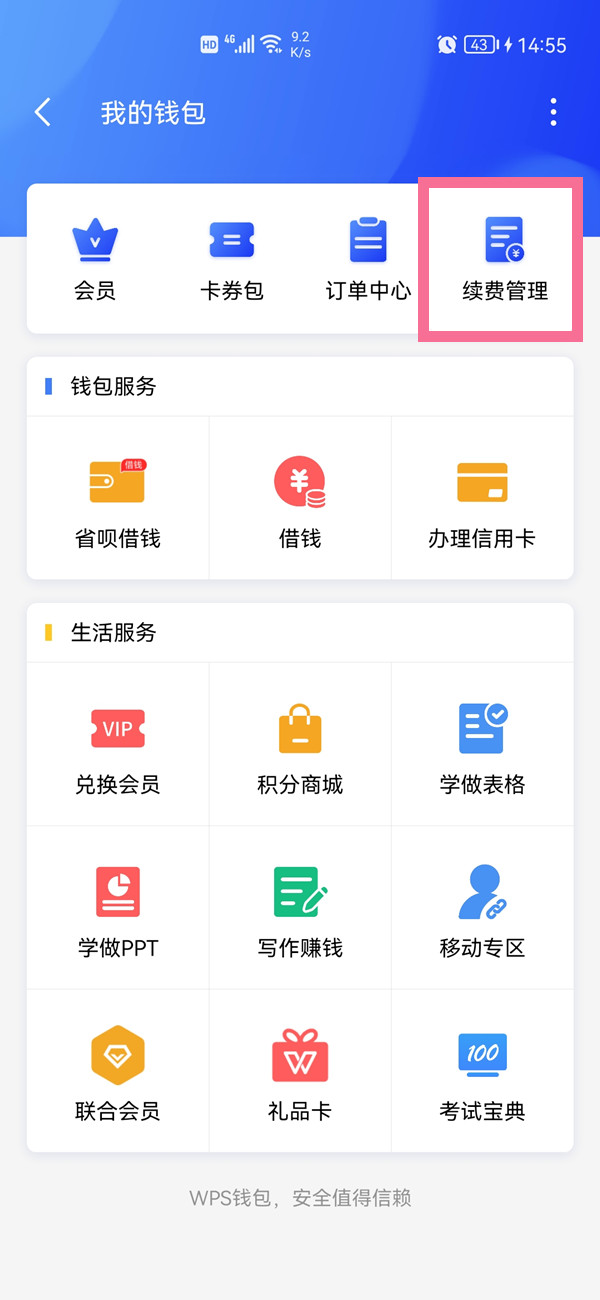This screenshot has width=600, height=1300.
Task: Open 会员 membership page
Action: (95, 260)
